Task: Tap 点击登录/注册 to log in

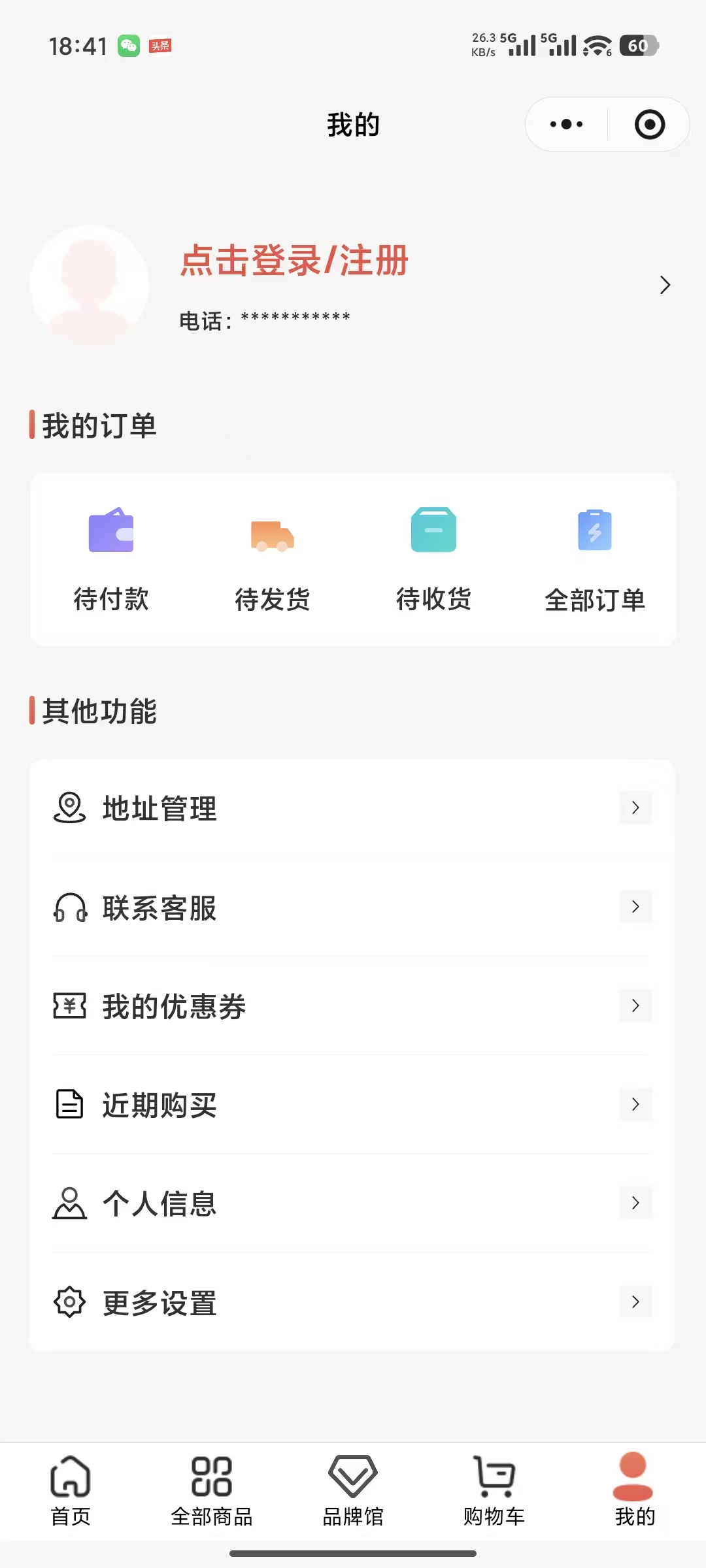Action: pos(294,261)
